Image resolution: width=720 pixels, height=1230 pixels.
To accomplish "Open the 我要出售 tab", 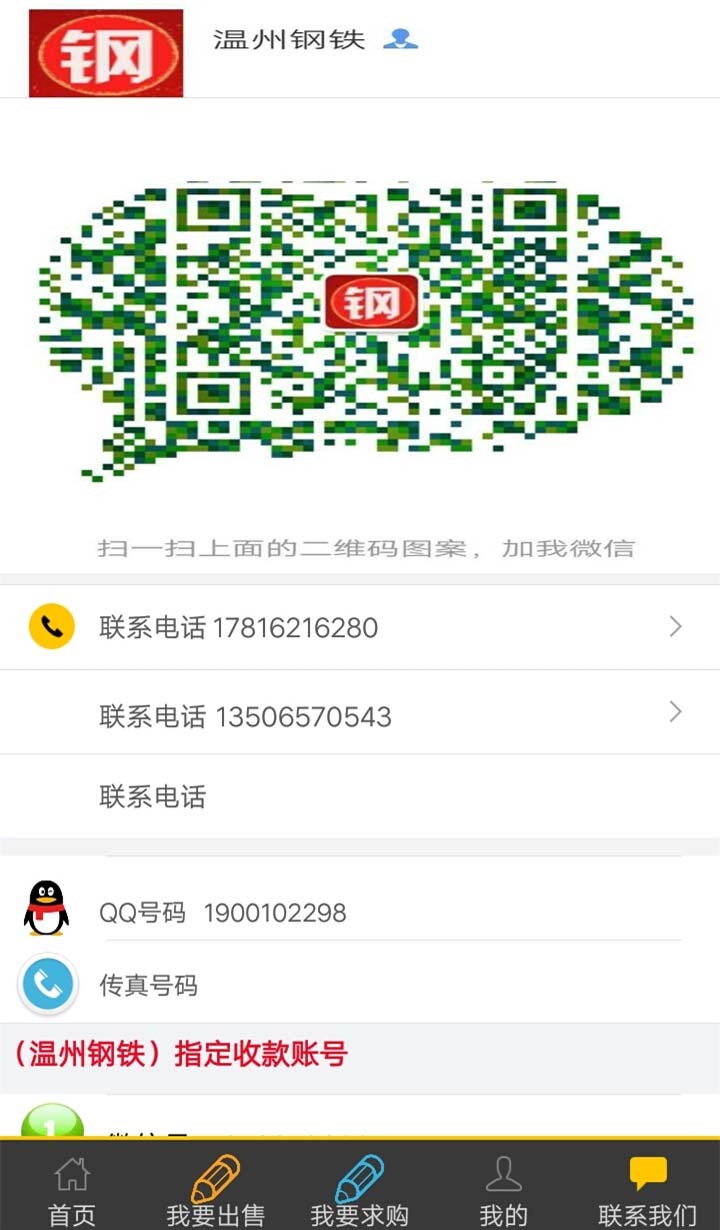I will coord(216,1189).
